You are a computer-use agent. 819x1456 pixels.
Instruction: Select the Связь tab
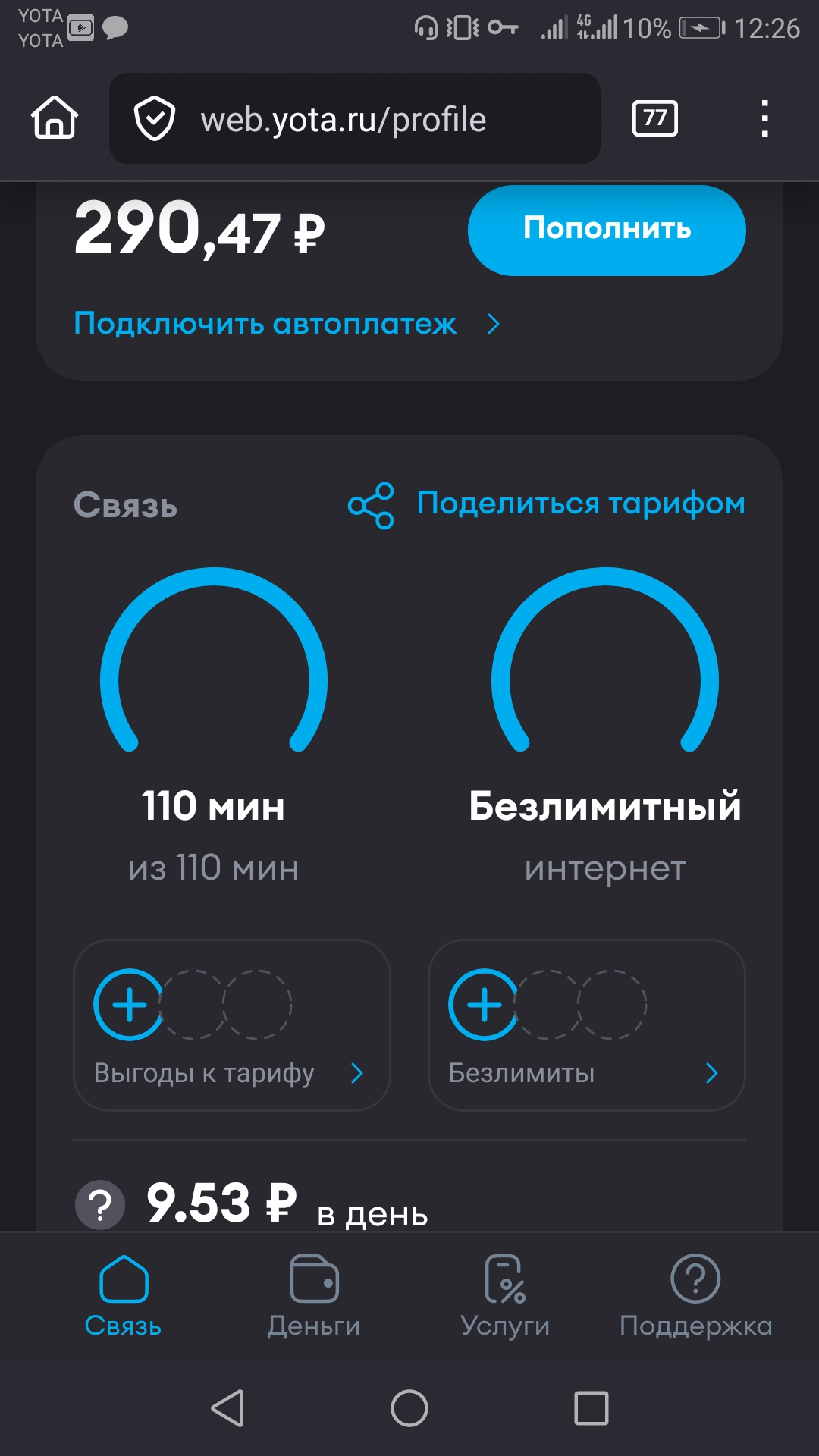[123, 1295]
